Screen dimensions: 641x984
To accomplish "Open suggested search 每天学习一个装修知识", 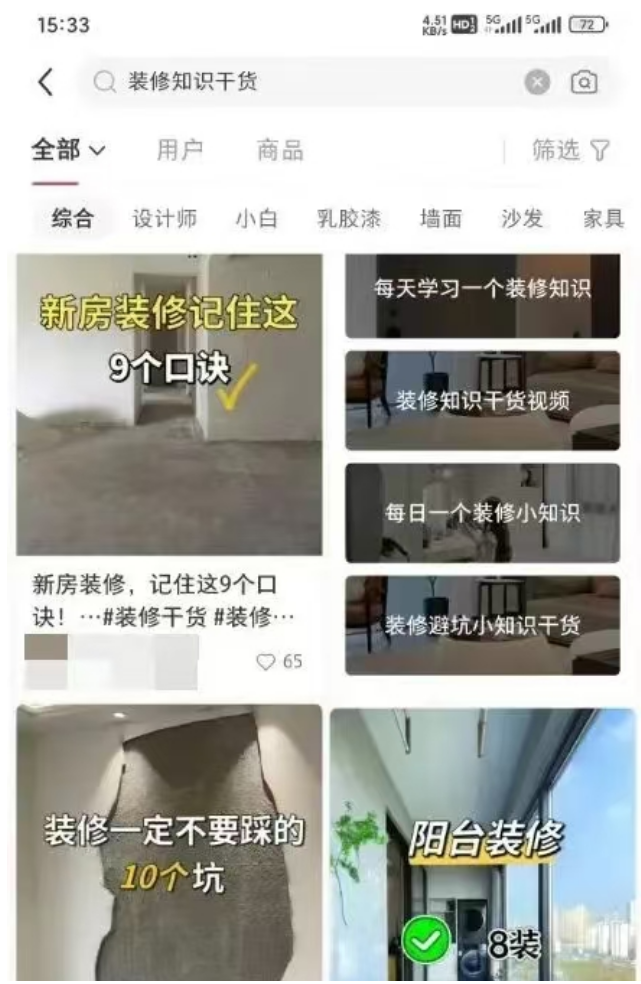I will [x=482, y=291].
